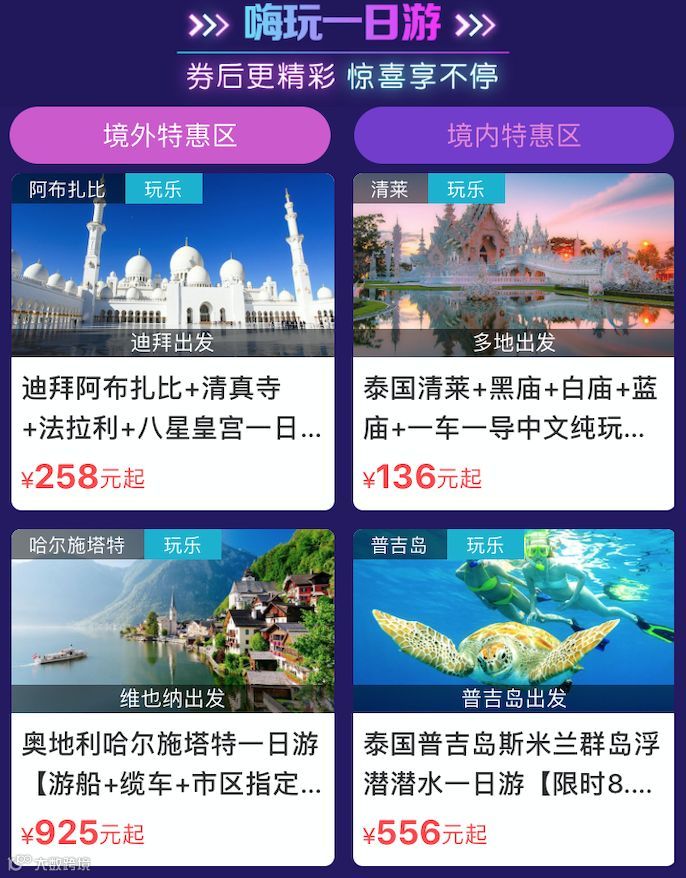686x878 pixels.
Task: View the 奥地利哈尔施塔特一日游 card
Action: tap(172, 697)
